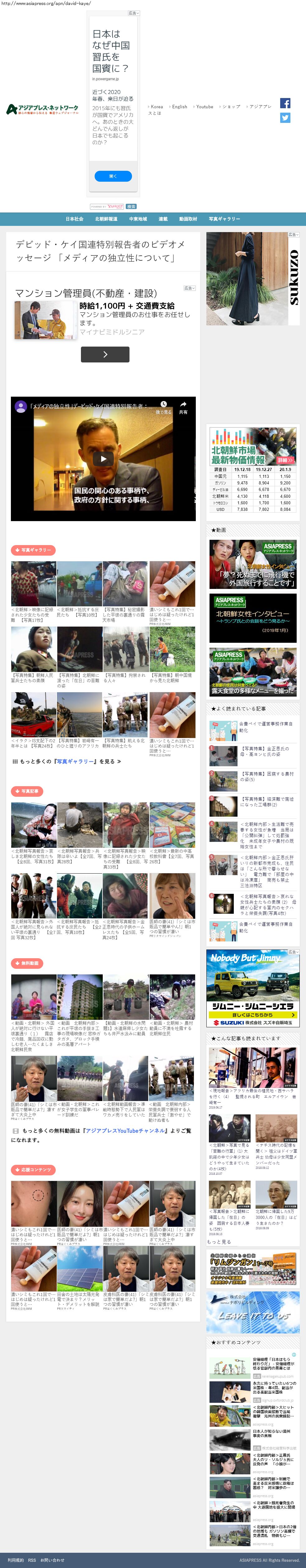Viewport: 306px width, 1568px height.
Task: Open 利用規約 footer link
Action: (15, 1560)
